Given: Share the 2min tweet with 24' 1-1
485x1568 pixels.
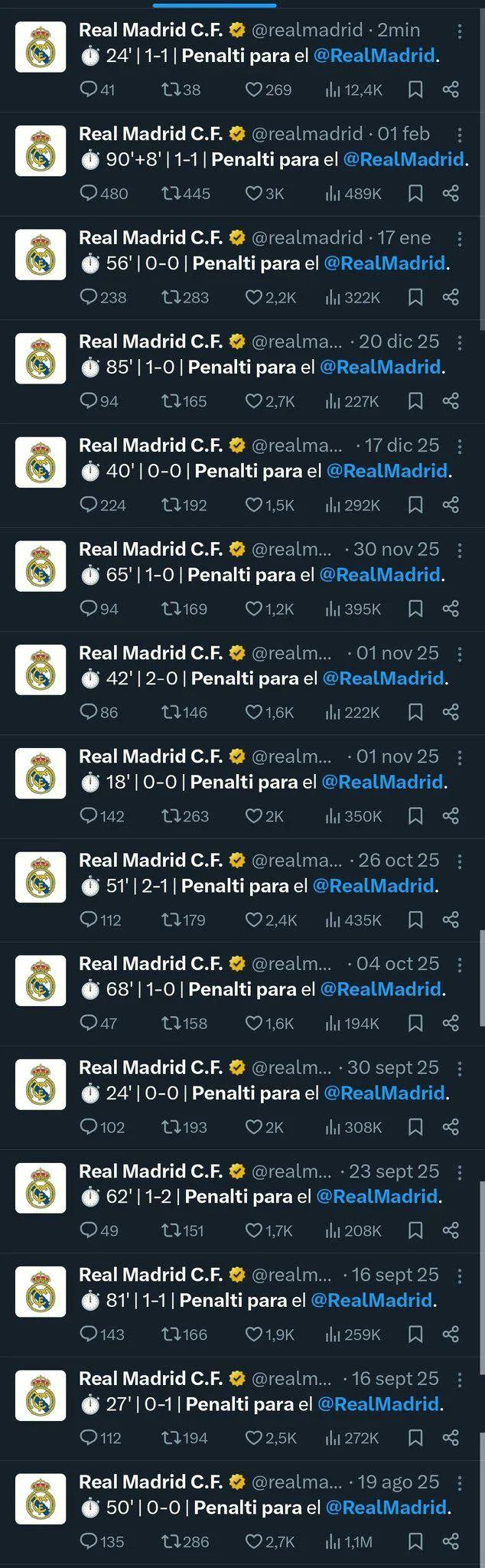Looking at the screenshot, I should pyautogui.click(x=451, y=90).
